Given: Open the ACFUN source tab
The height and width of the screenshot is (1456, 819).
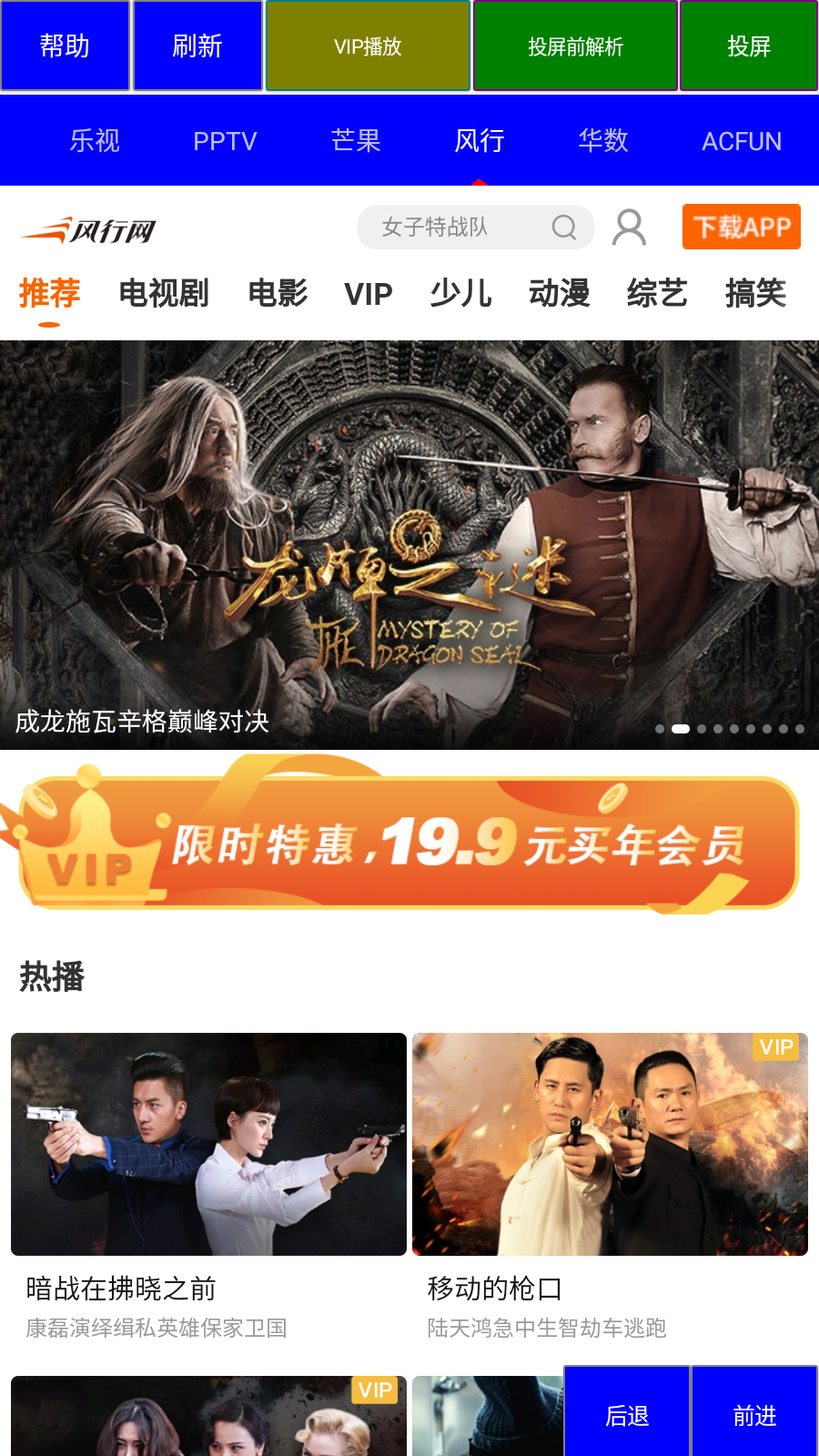Looking at the screenshot, I should (741, 141).
